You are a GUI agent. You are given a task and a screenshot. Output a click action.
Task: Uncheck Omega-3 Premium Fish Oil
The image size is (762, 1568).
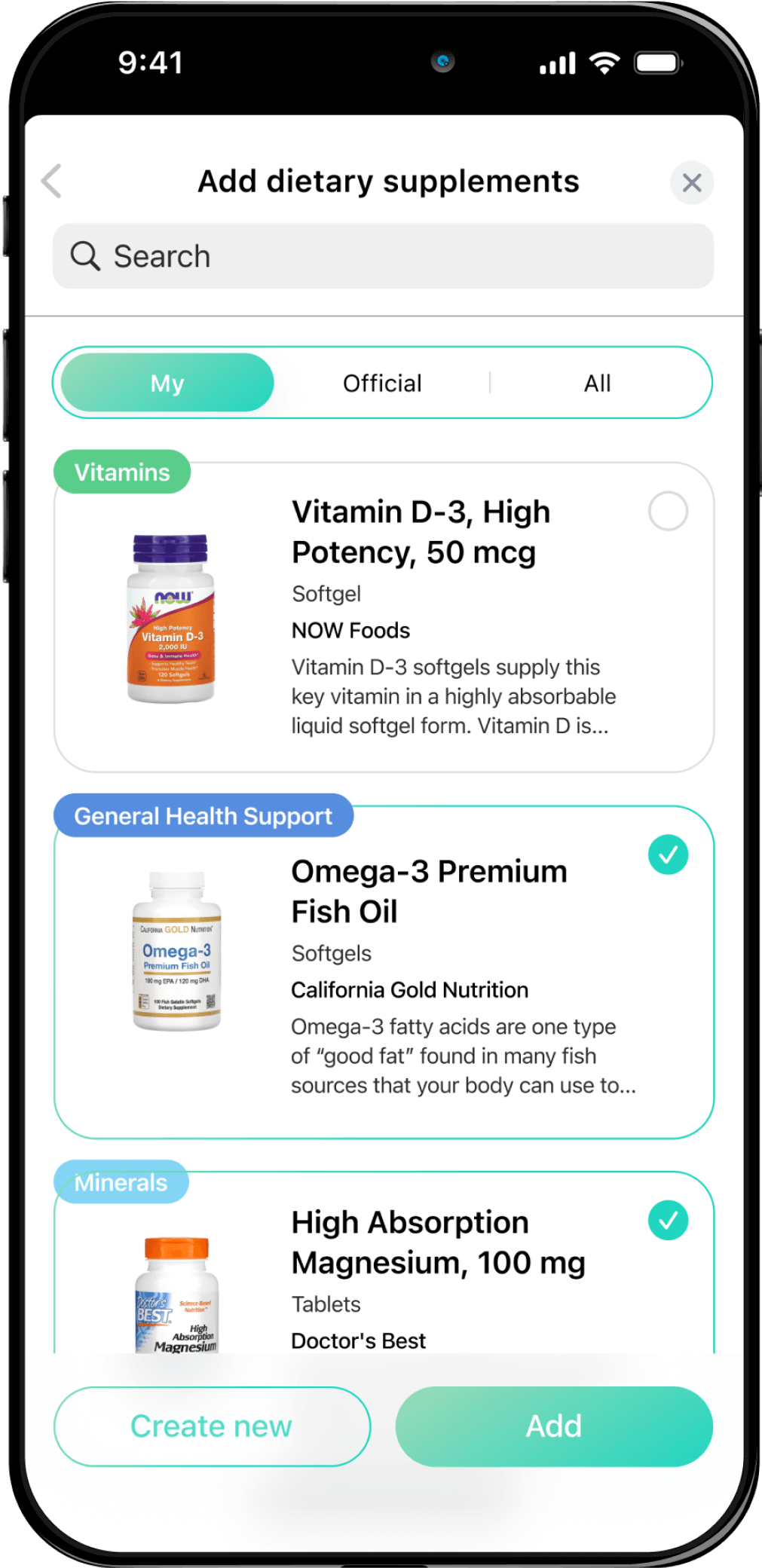(x=668, y=854)
